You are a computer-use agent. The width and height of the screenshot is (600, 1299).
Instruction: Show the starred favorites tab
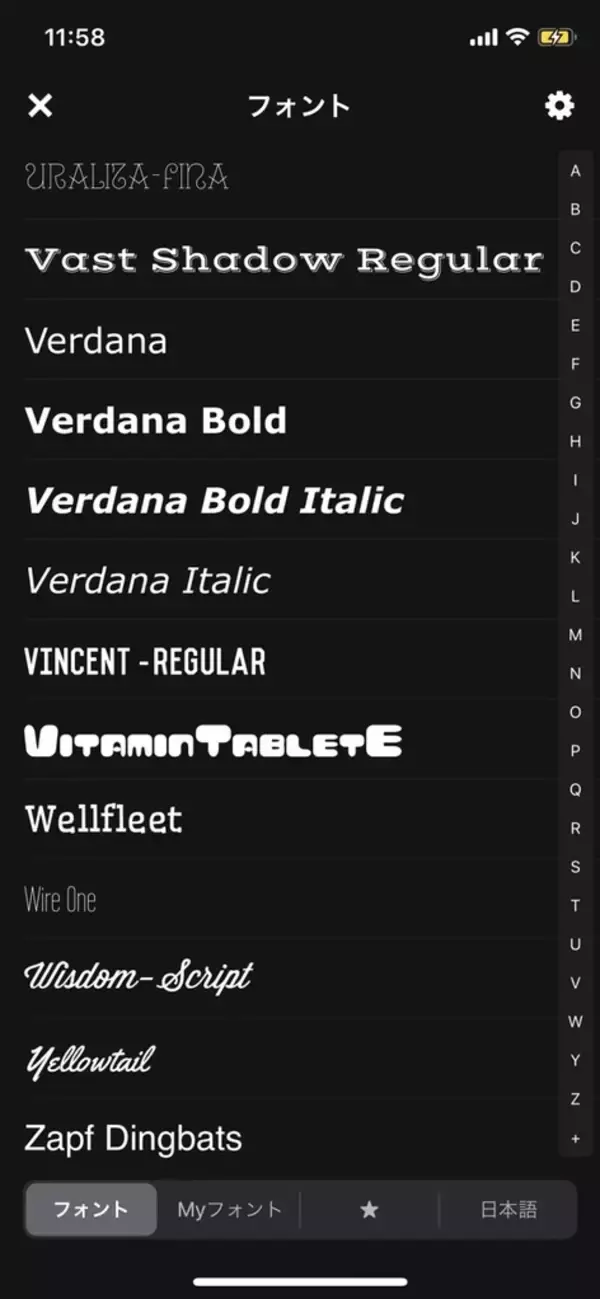369,1210
